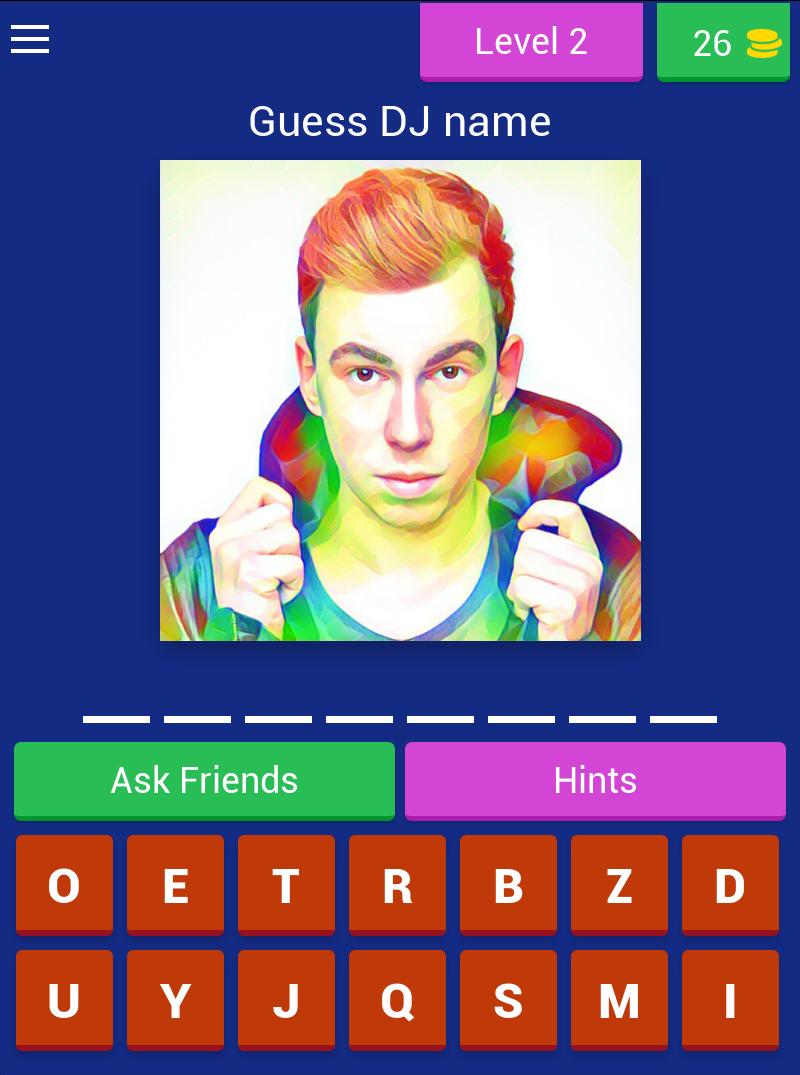Ask Friends for help
The image size is (800, 1075).
click(204, 780)
